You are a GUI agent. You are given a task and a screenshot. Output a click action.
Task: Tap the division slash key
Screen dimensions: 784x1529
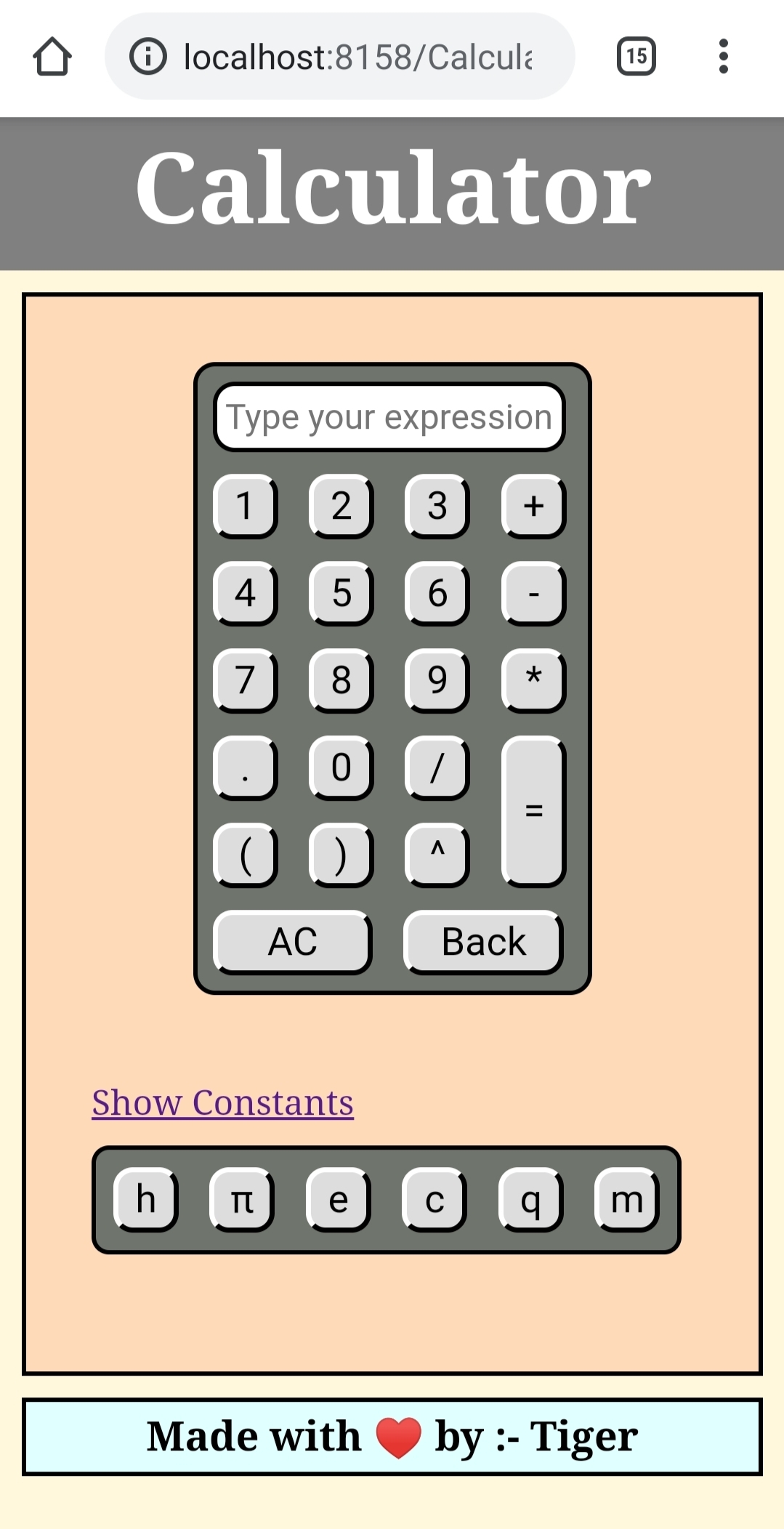(x=437, y=767)
